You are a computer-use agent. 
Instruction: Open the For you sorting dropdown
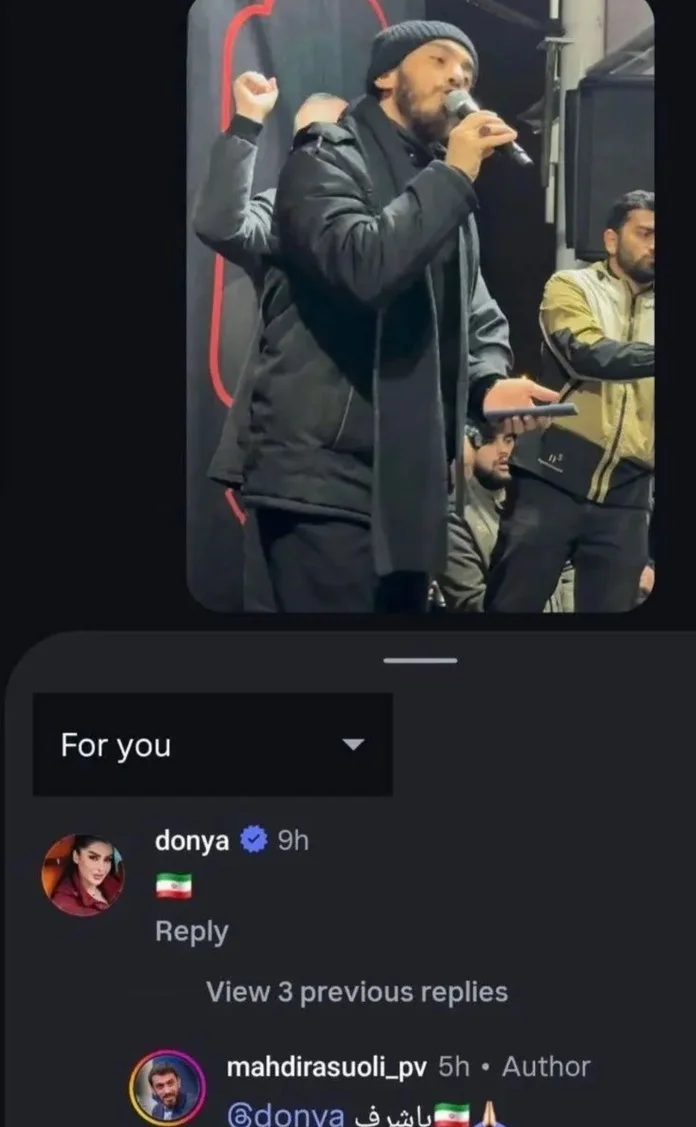coord(212,745)
